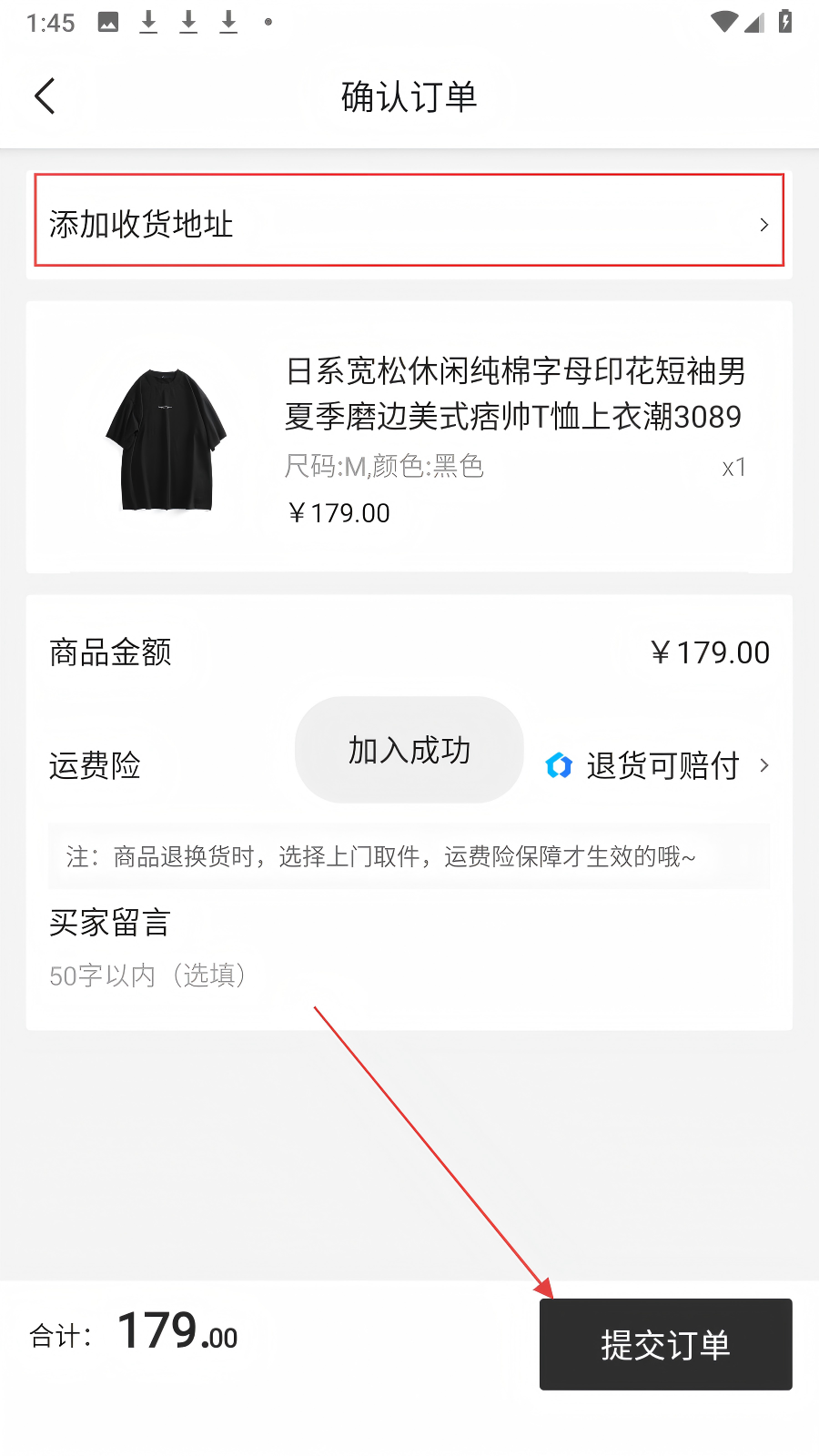
Task: Open the 添加收货地址 row
Action: point(409,223)
